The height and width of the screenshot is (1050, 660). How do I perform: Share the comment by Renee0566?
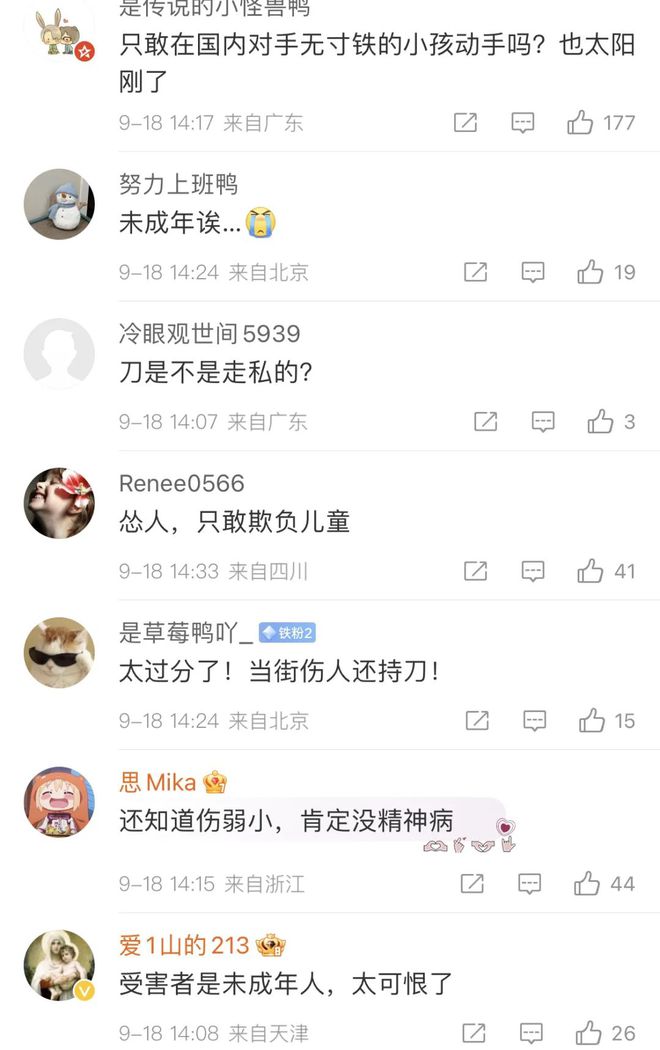click(476, 571)
